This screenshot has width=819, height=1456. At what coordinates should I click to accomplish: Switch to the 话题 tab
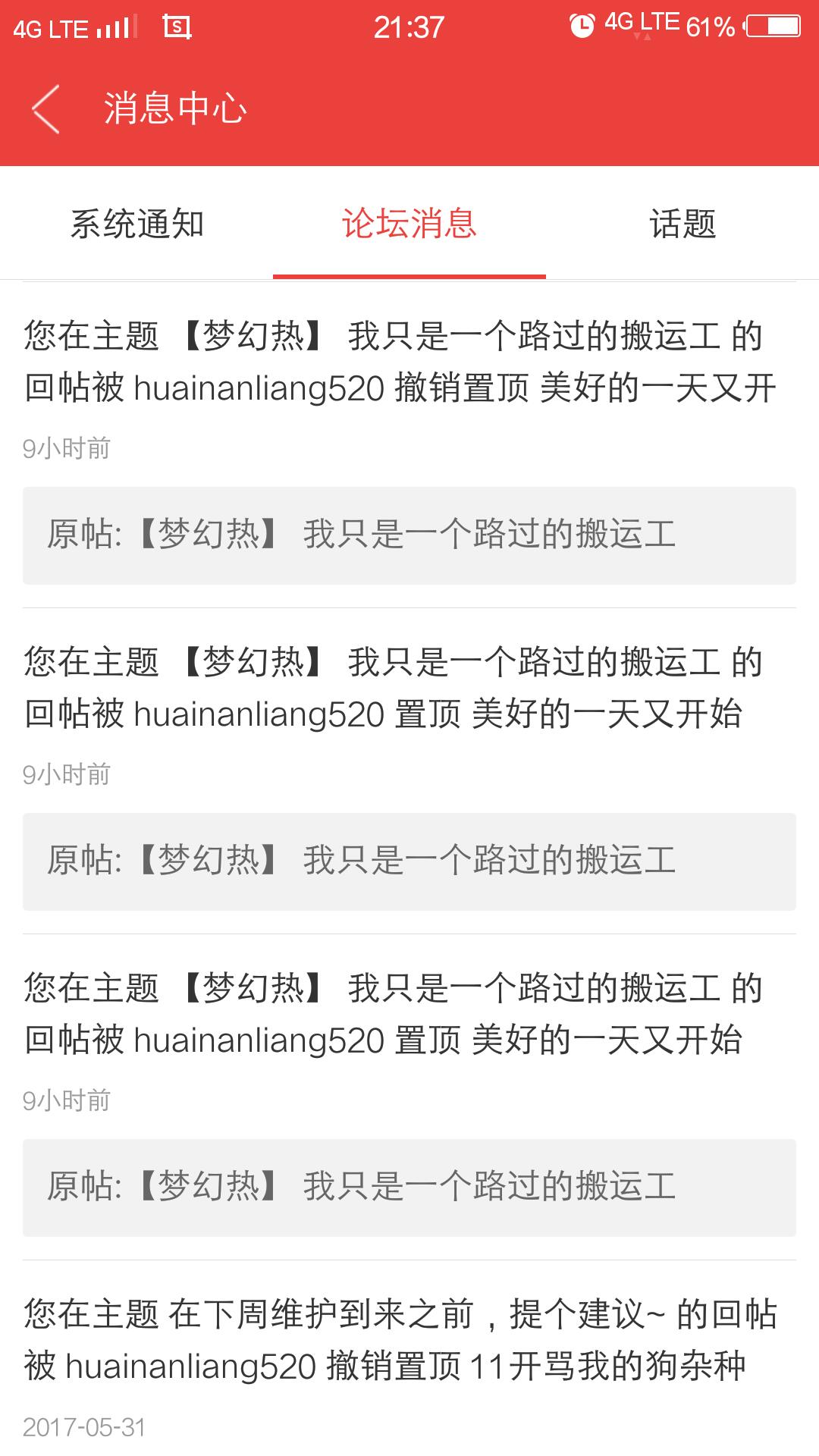[x=682, y=224]
